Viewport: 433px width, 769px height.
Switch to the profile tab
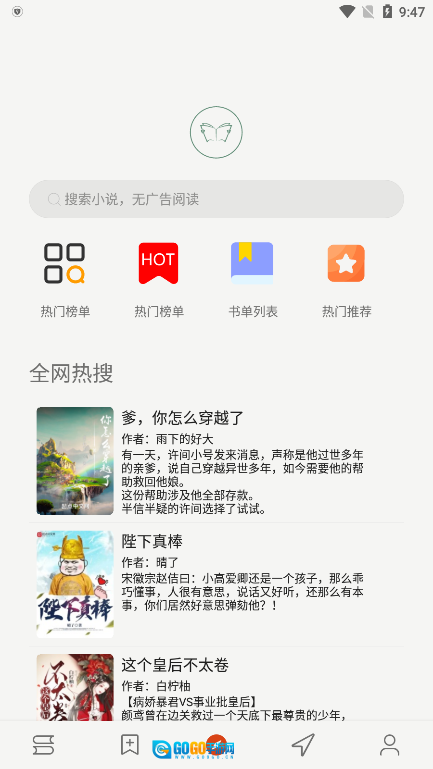390,745
